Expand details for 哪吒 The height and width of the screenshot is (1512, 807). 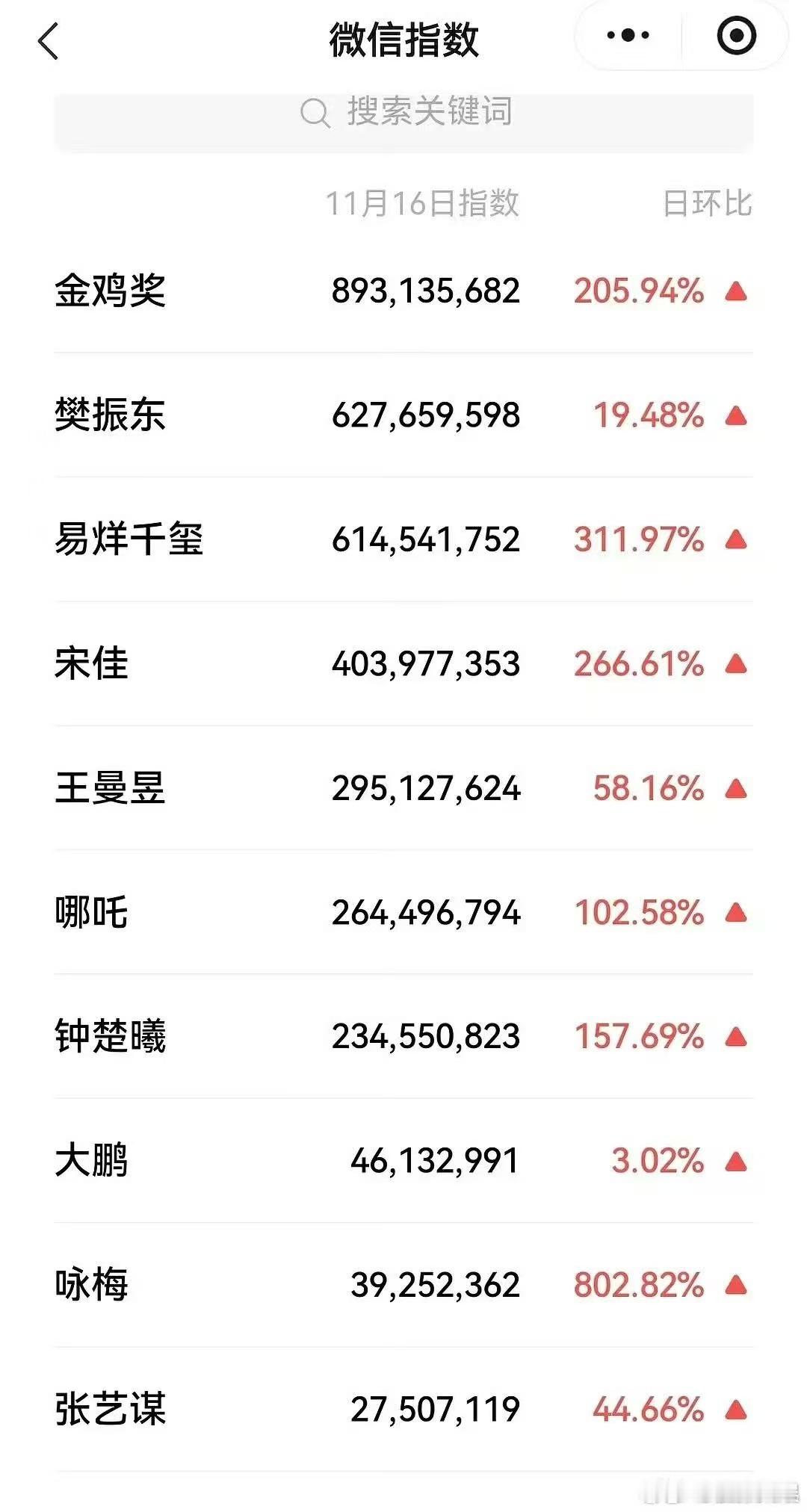click(90, 912)
